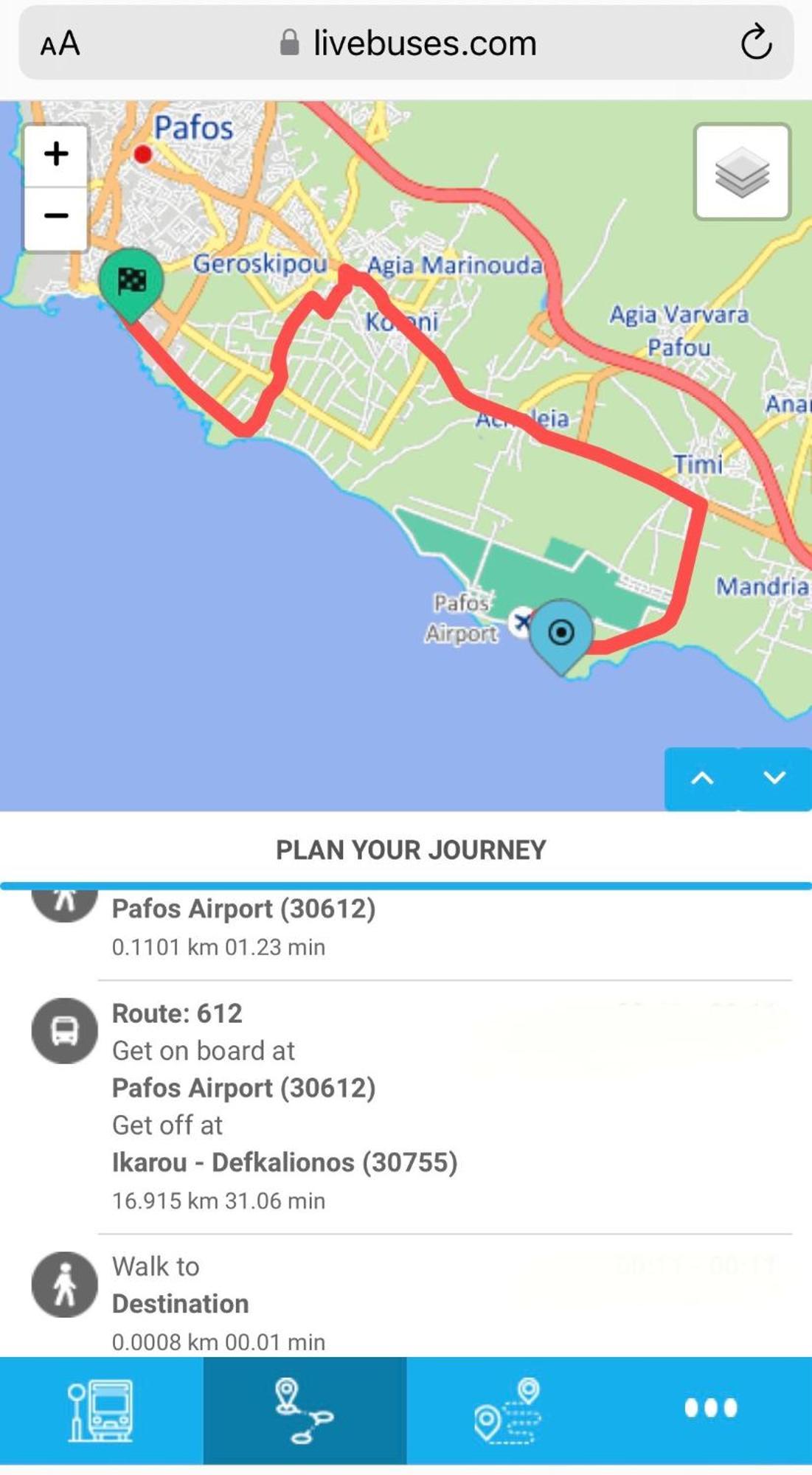This screenshot has width=812, height=1475.
Task: Collapse the journey panel with down arrow
Action: tap(774, 779)
